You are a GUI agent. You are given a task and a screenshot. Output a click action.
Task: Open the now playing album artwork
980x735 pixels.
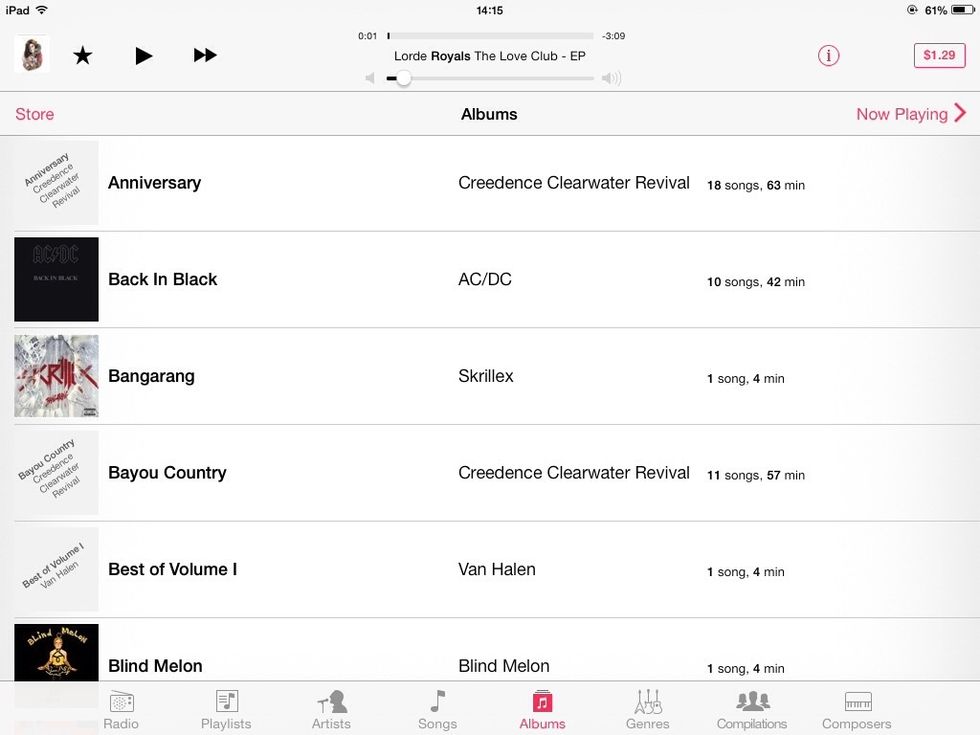tap(32, 55)
